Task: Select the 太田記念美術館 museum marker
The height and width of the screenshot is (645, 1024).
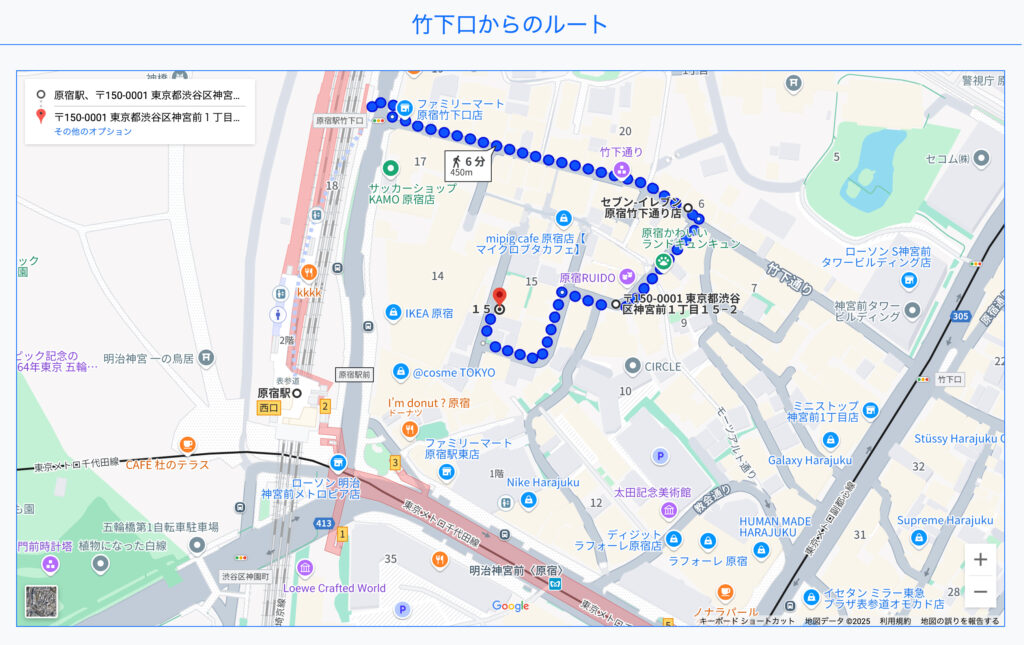Action: point(668,510)
